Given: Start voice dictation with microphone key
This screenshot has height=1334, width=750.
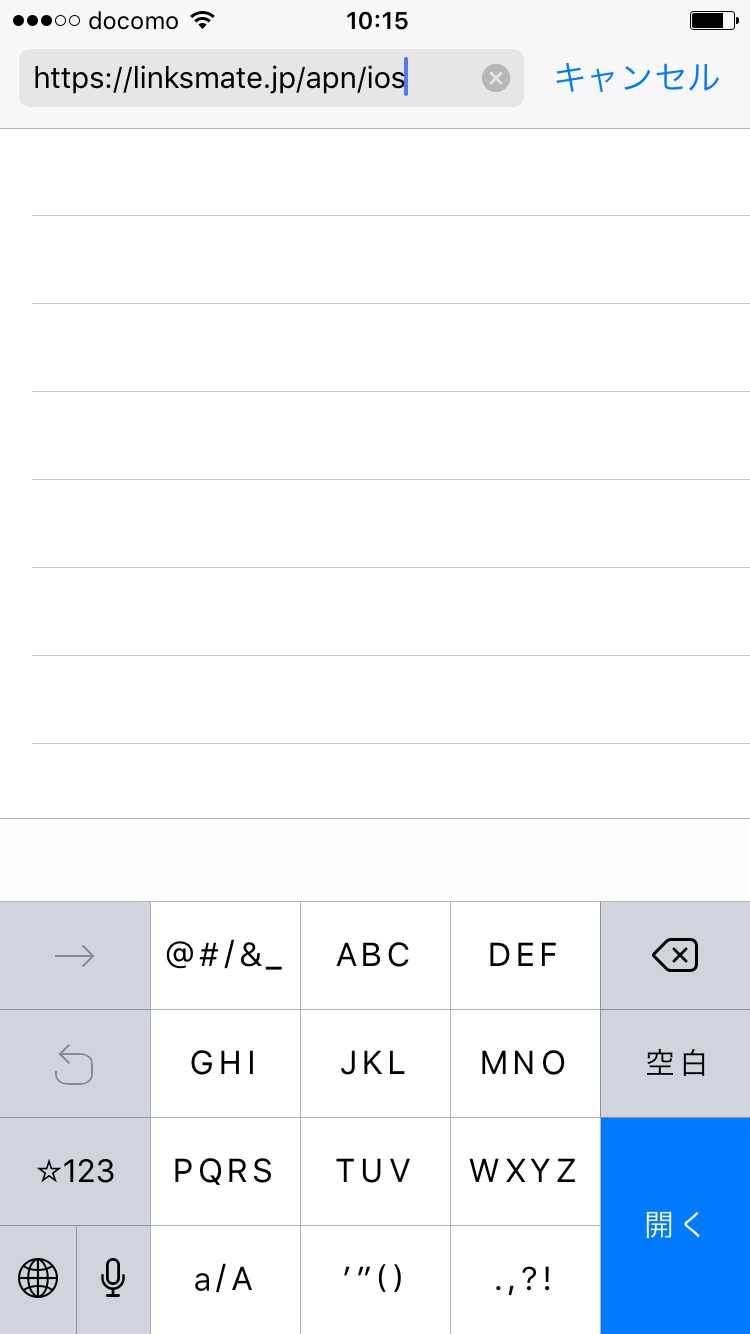Looking at the screenshot, I should coord(113,1278).
